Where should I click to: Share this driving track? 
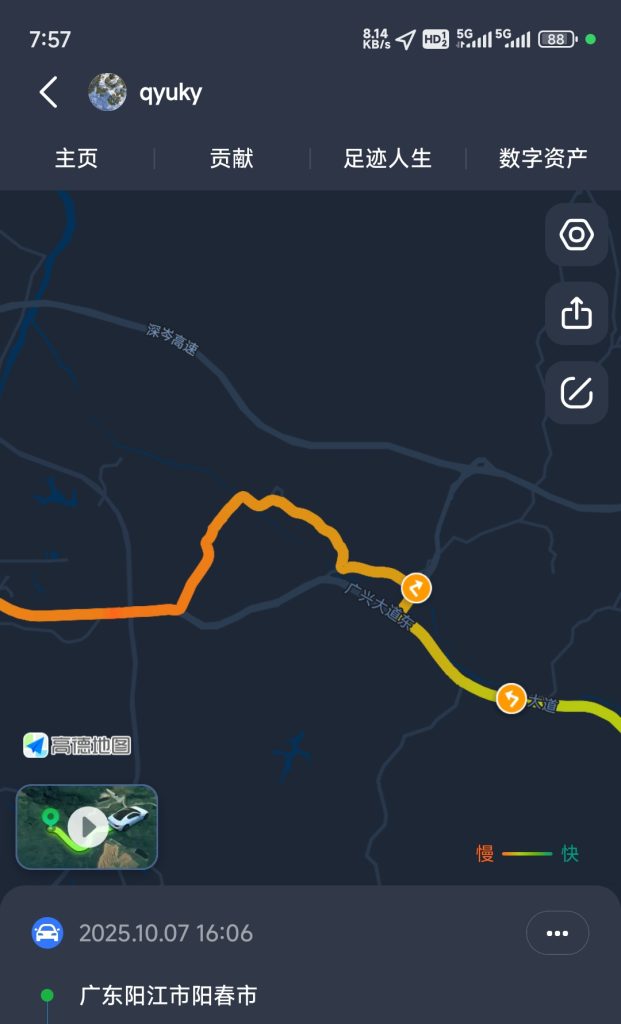coord(576,313)
